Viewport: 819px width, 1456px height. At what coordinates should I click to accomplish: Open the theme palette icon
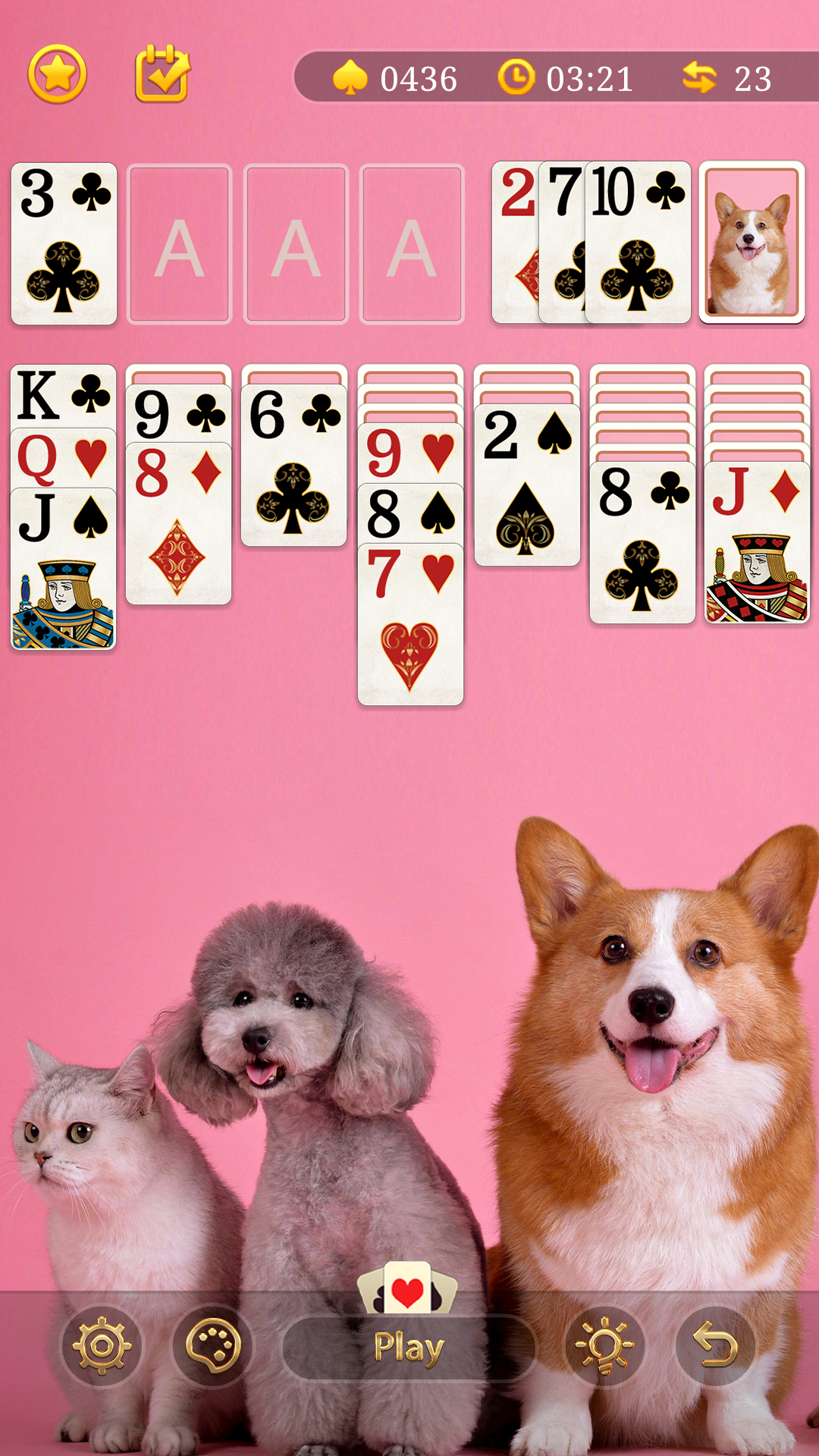point(213,1346)
